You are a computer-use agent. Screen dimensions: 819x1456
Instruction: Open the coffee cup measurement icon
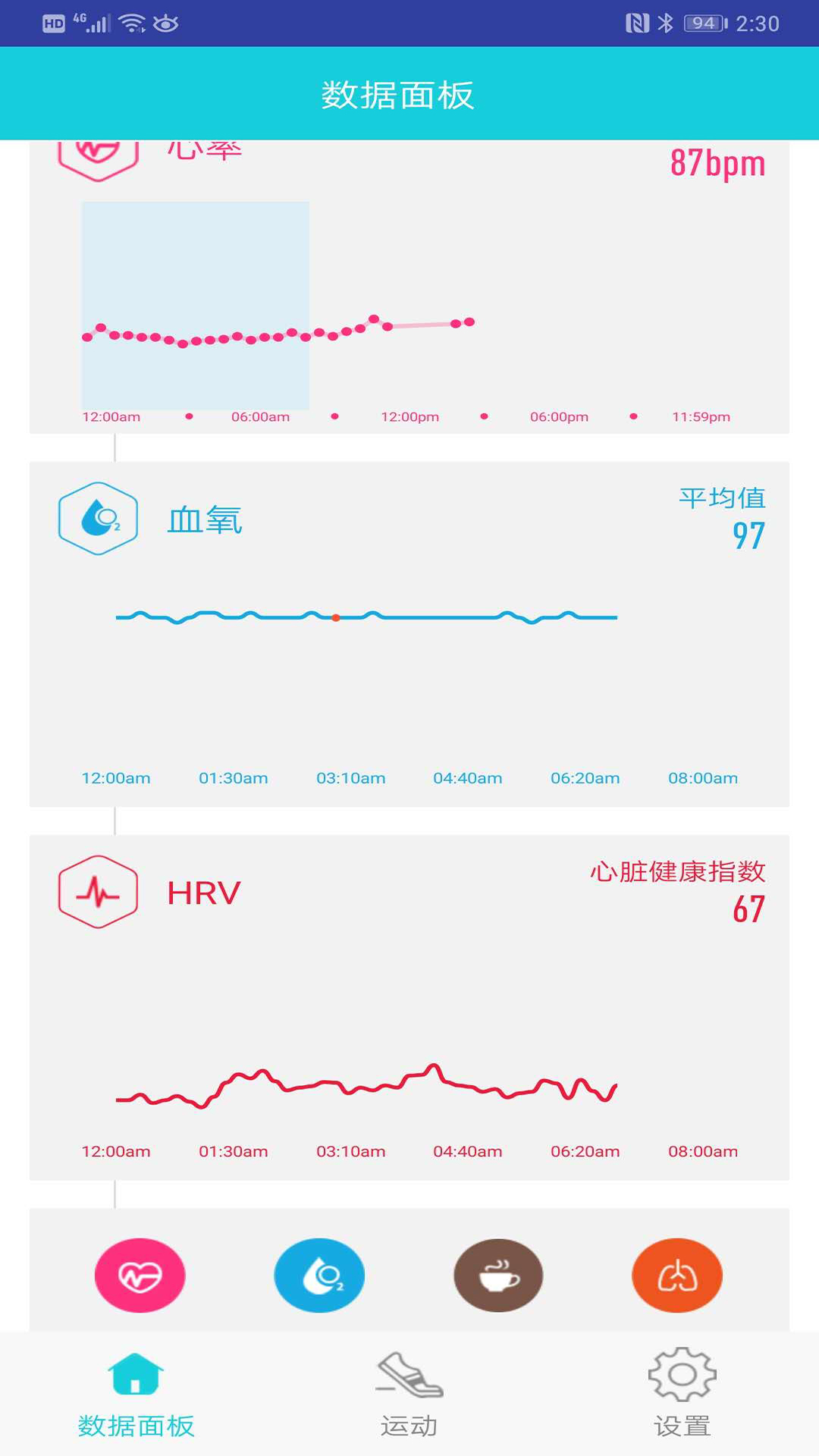pos(497,1276)
